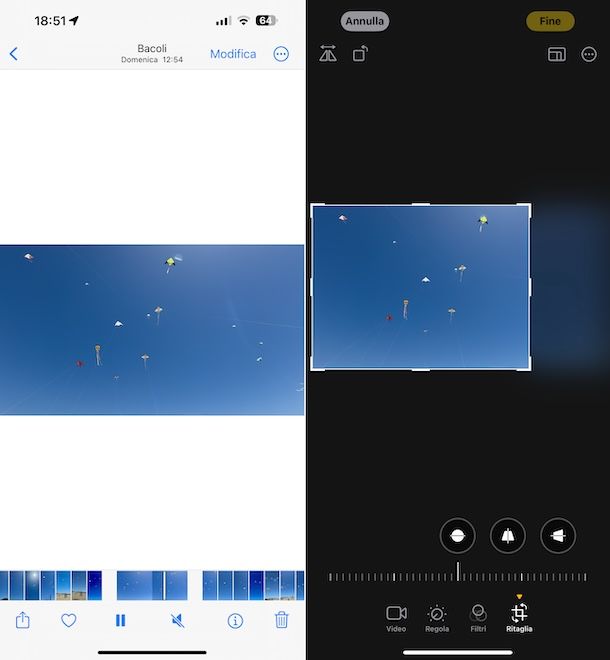Confirm the edits with Fine
This screenshot has width=610, height=660.
pyautogui.click(x=550, y=21)
